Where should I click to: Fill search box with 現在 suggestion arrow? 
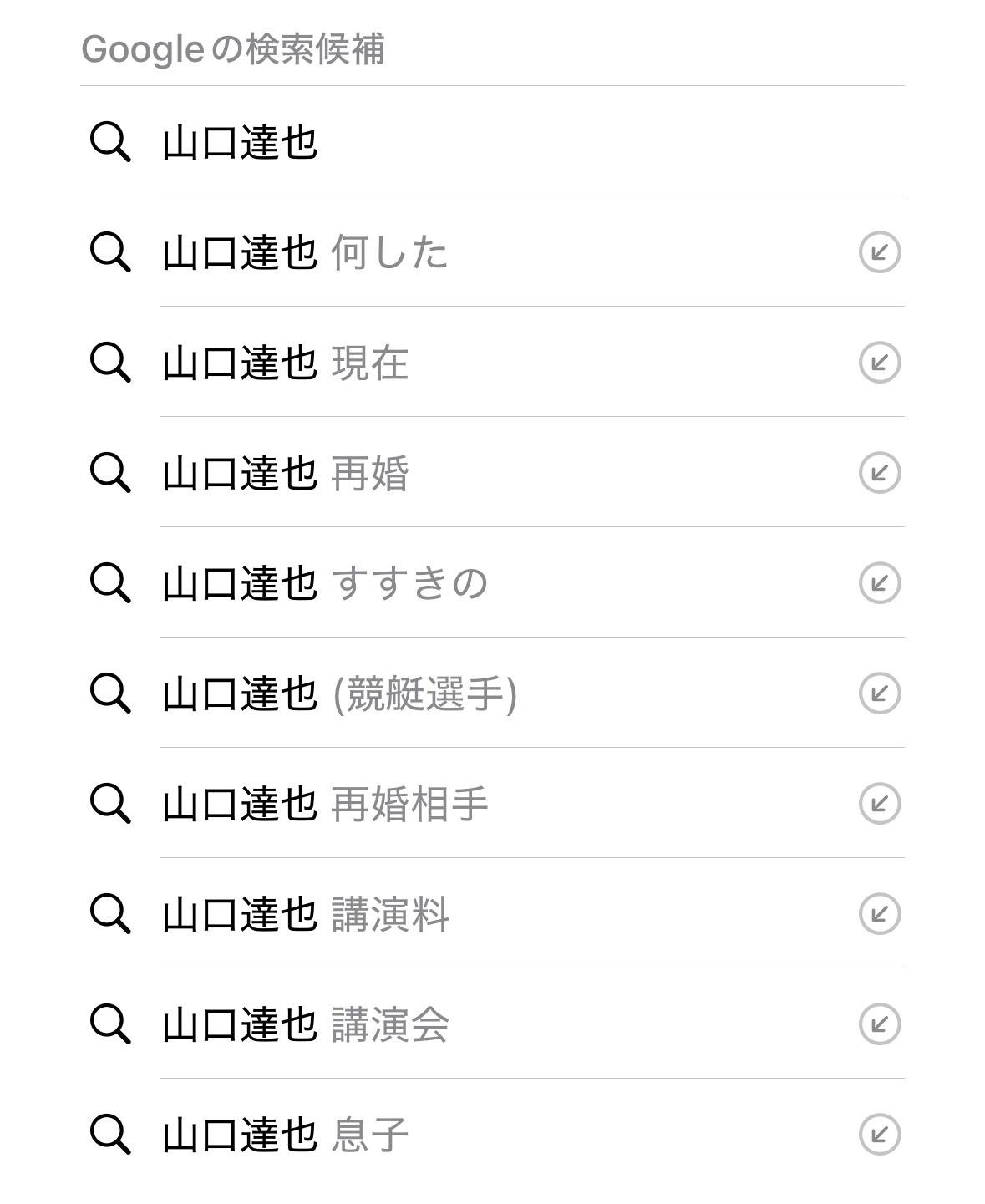pyautogui.click(x=879, y=363)
